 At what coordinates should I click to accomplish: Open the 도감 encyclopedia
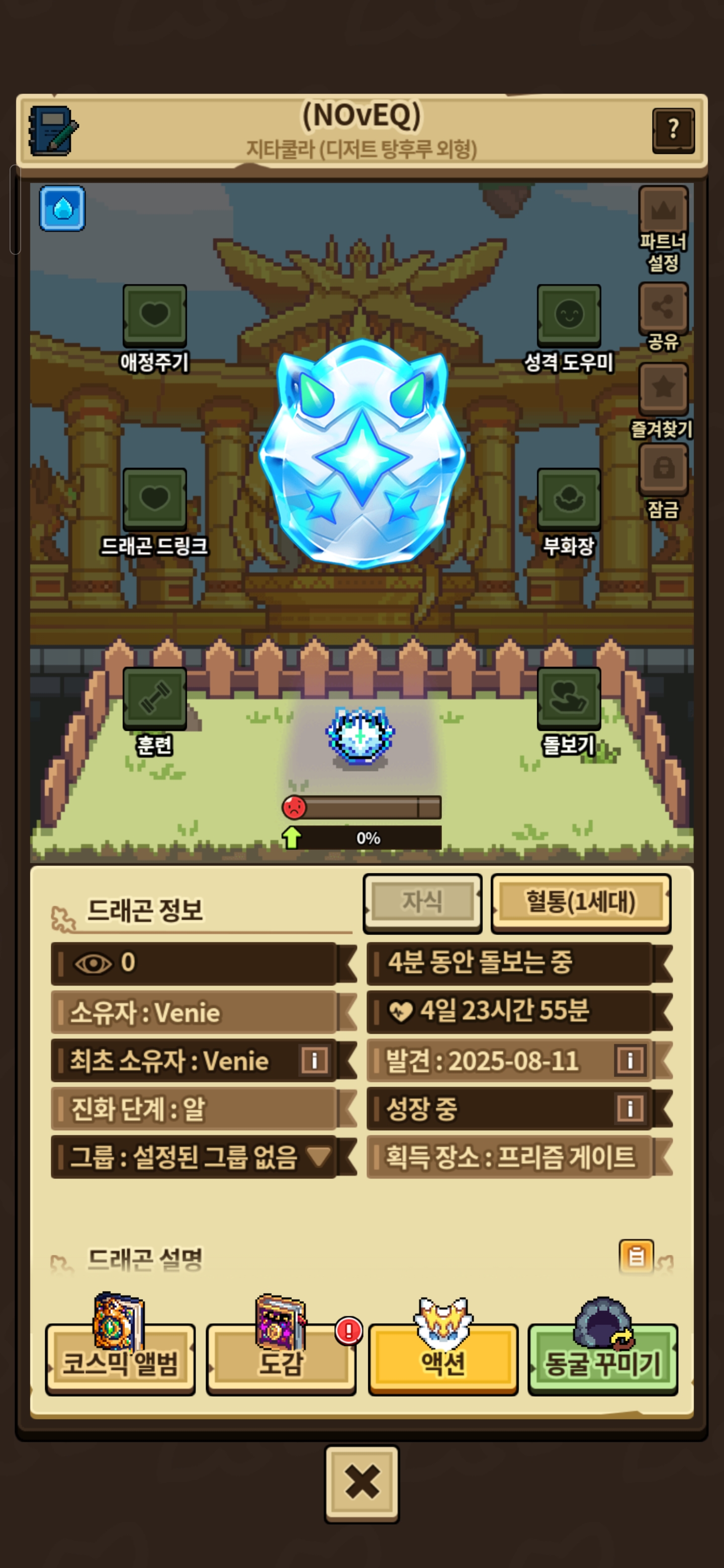[281, 1361]
